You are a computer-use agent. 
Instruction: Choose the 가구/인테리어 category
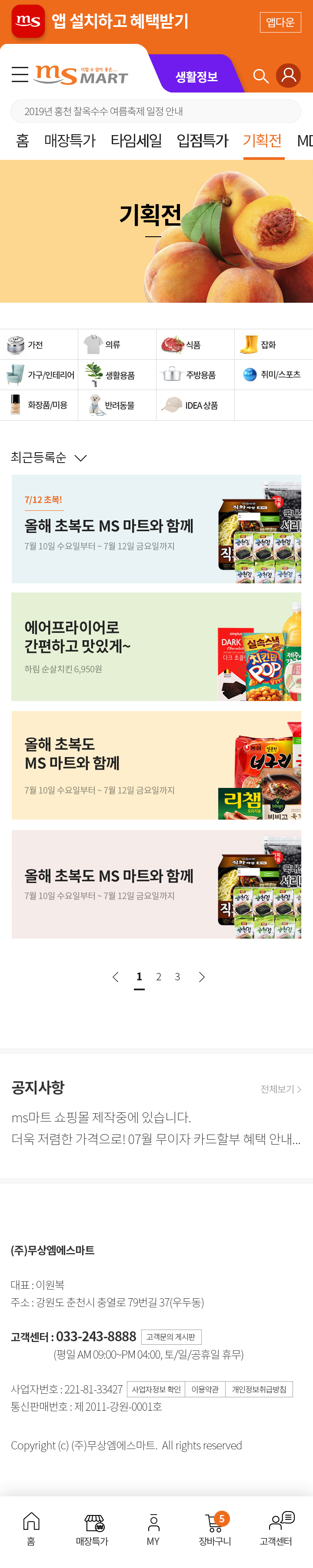click(39, 375)
